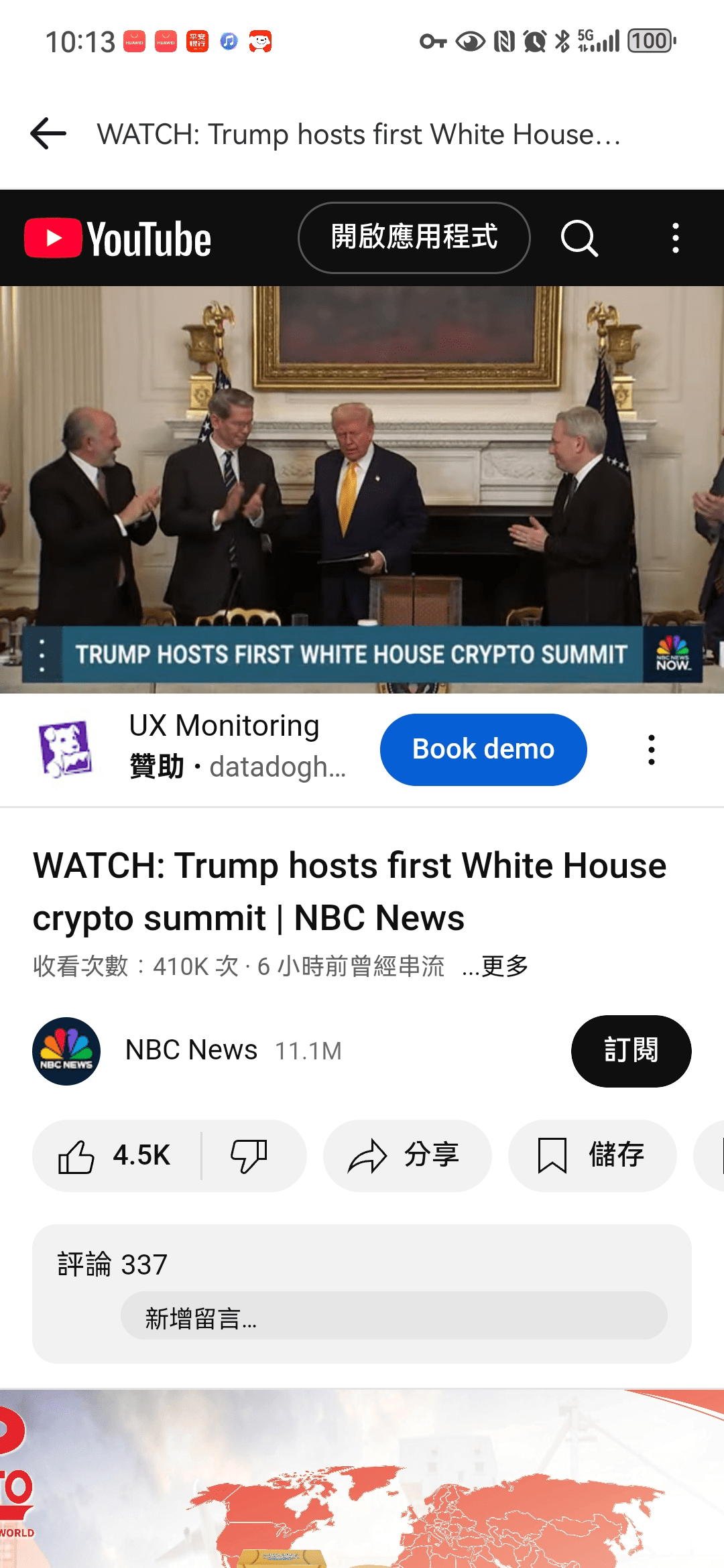Open YouTube search
Viewport: 724px width, 1568px height.
(579, 238)
